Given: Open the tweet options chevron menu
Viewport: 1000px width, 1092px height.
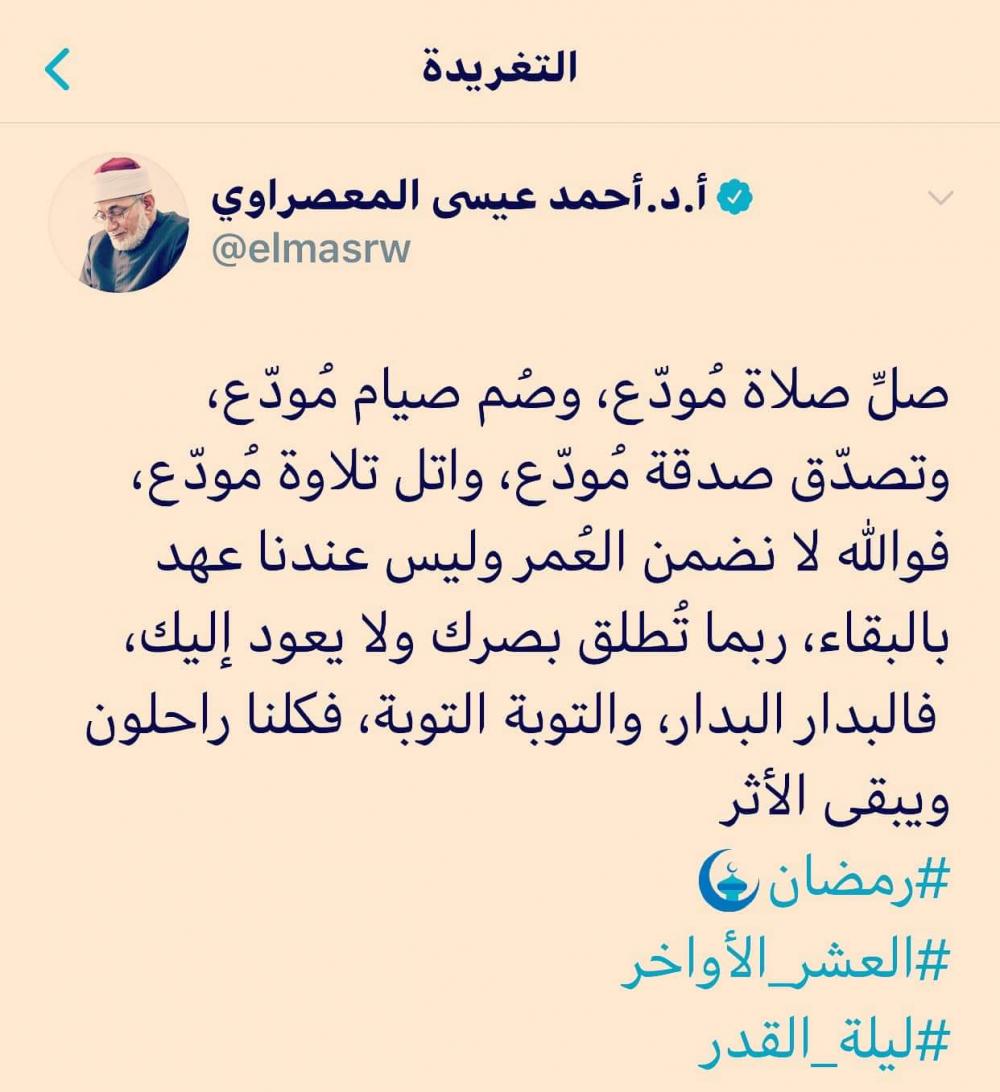Looking at the screenshot, I should (940, 199).
